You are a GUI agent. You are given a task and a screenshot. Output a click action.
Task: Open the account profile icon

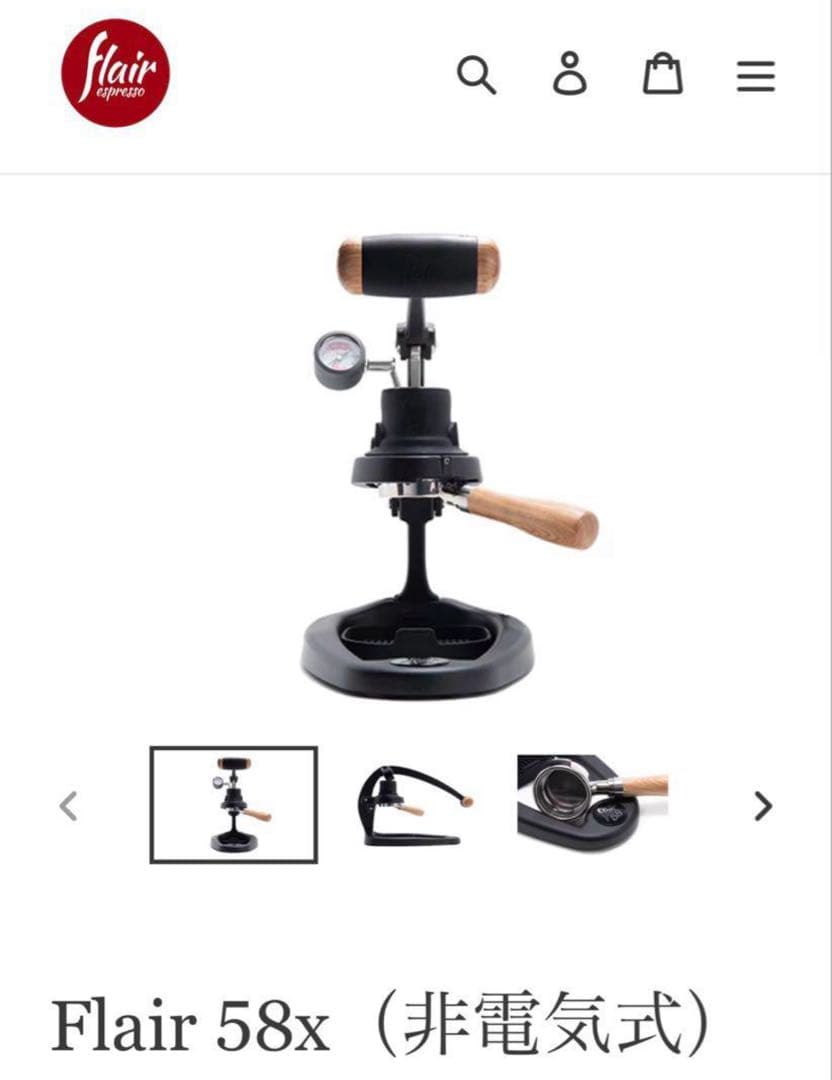[x=570, y=73]
